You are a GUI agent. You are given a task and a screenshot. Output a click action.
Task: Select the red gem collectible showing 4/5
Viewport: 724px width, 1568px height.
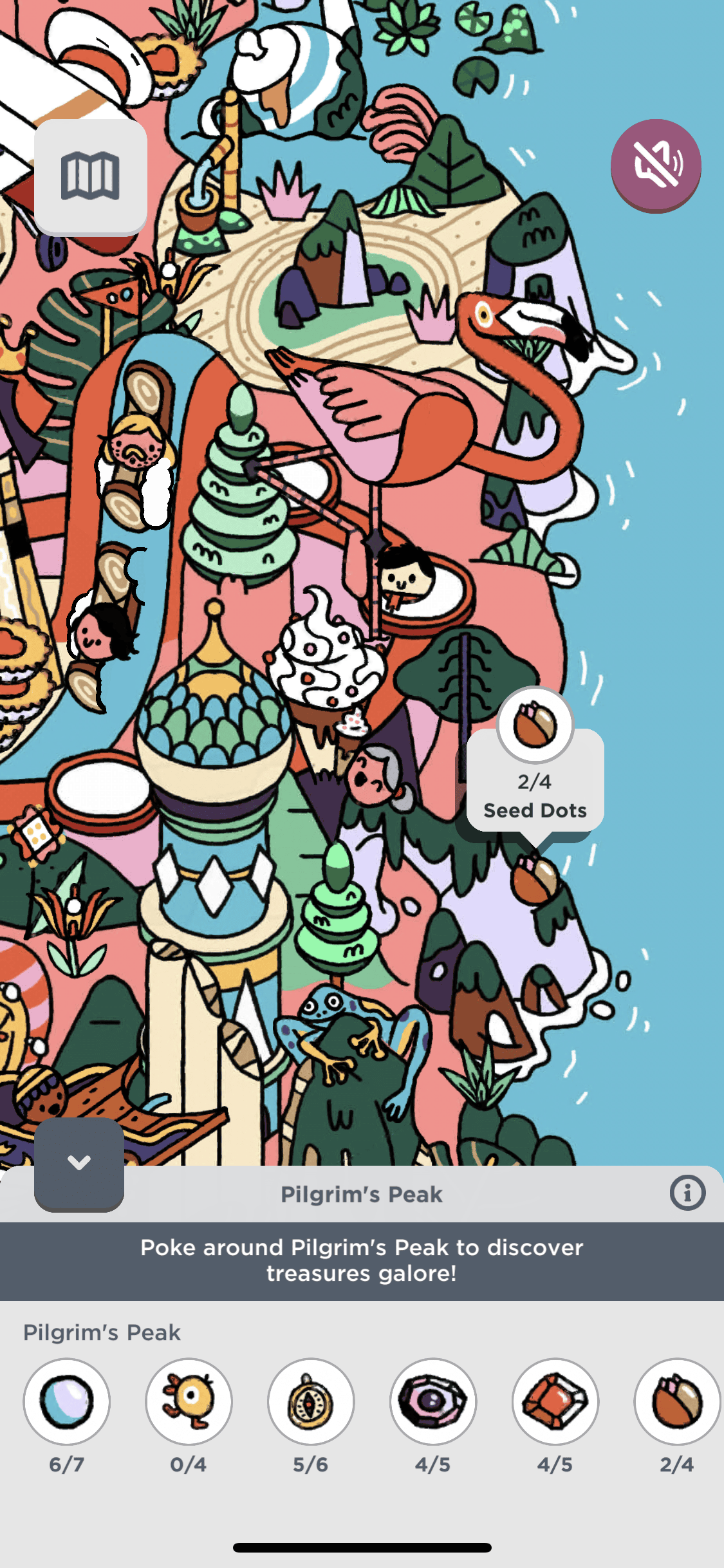tap(555, 1401)
